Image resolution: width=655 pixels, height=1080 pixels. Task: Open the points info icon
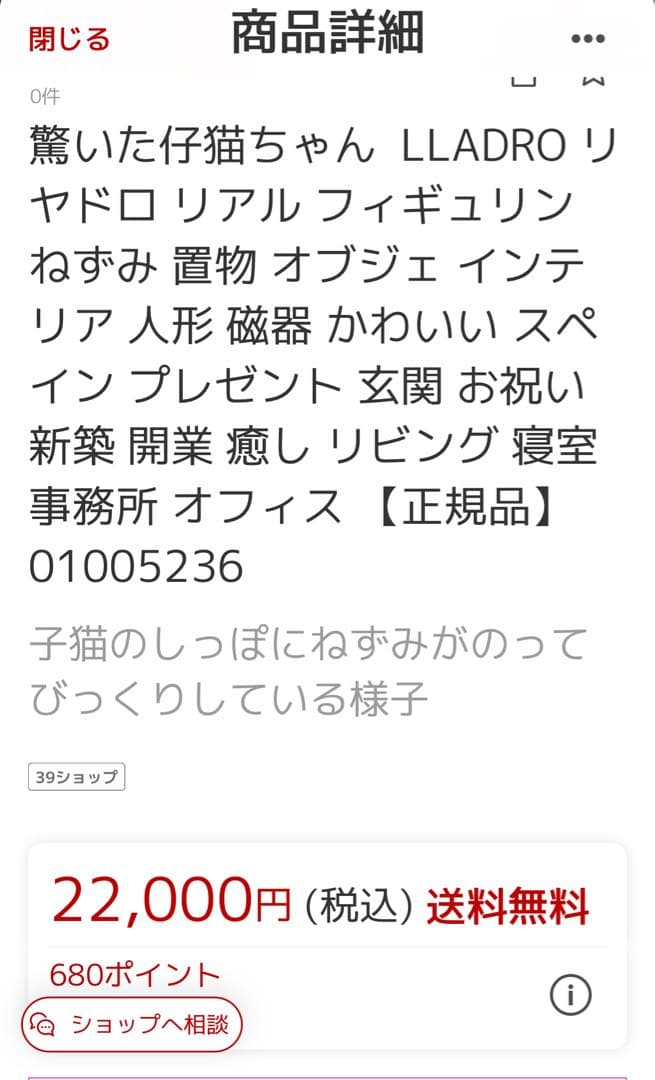point(571,995)
